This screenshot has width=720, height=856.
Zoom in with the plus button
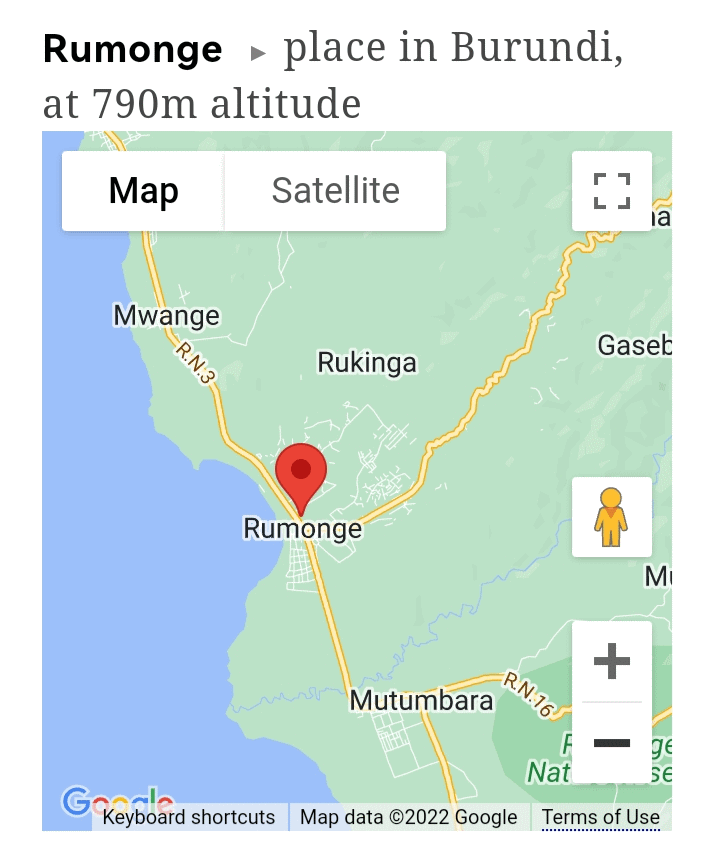point(611,661)
